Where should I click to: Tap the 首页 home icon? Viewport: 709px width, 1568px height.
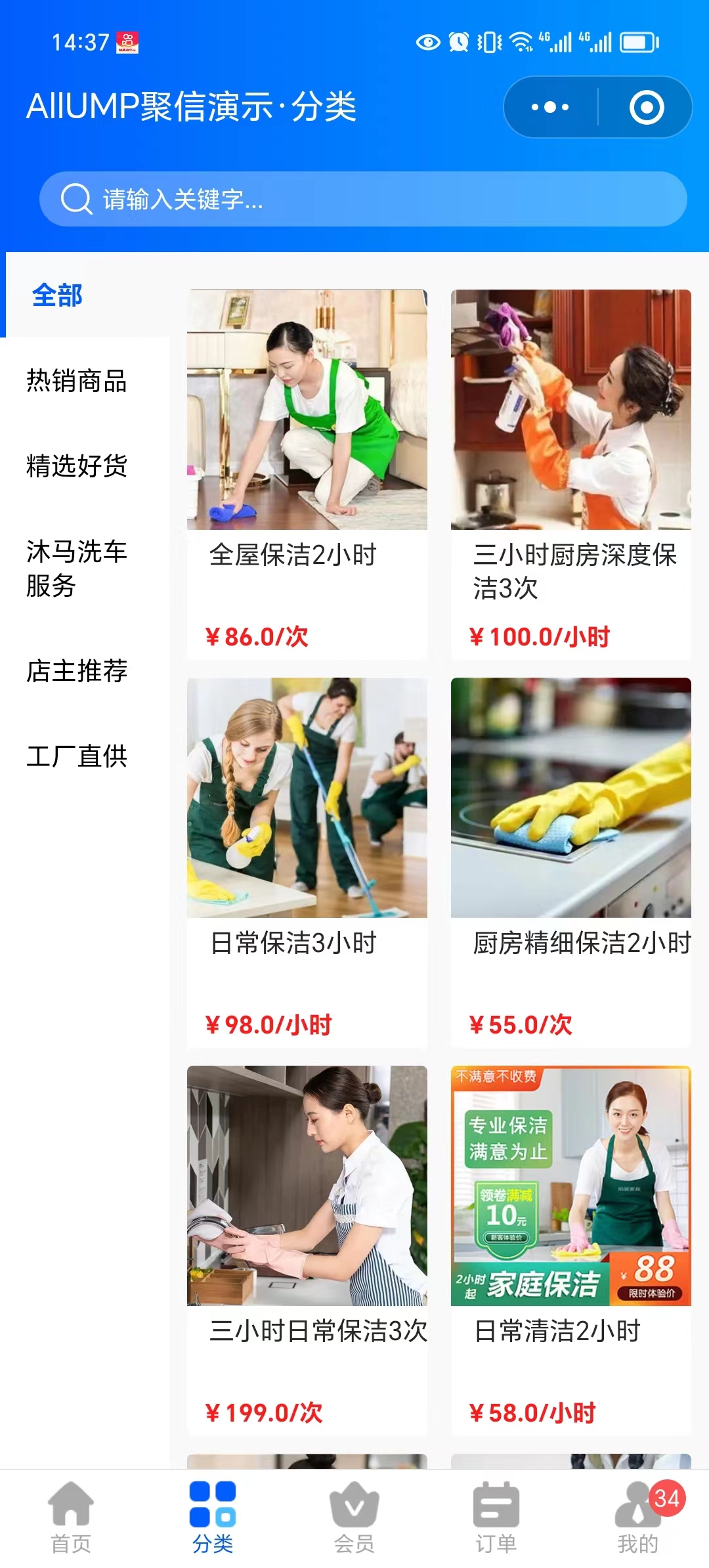click(x=70, y=1504)
